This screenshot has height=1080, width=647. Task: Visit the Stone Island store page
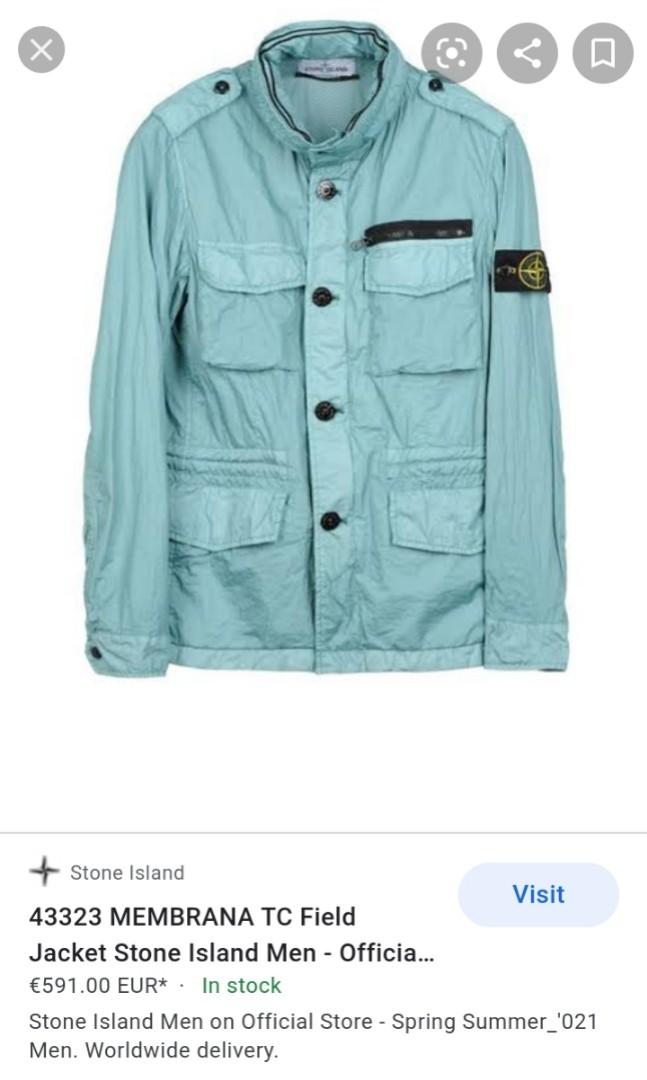click(x=538, y=894)
